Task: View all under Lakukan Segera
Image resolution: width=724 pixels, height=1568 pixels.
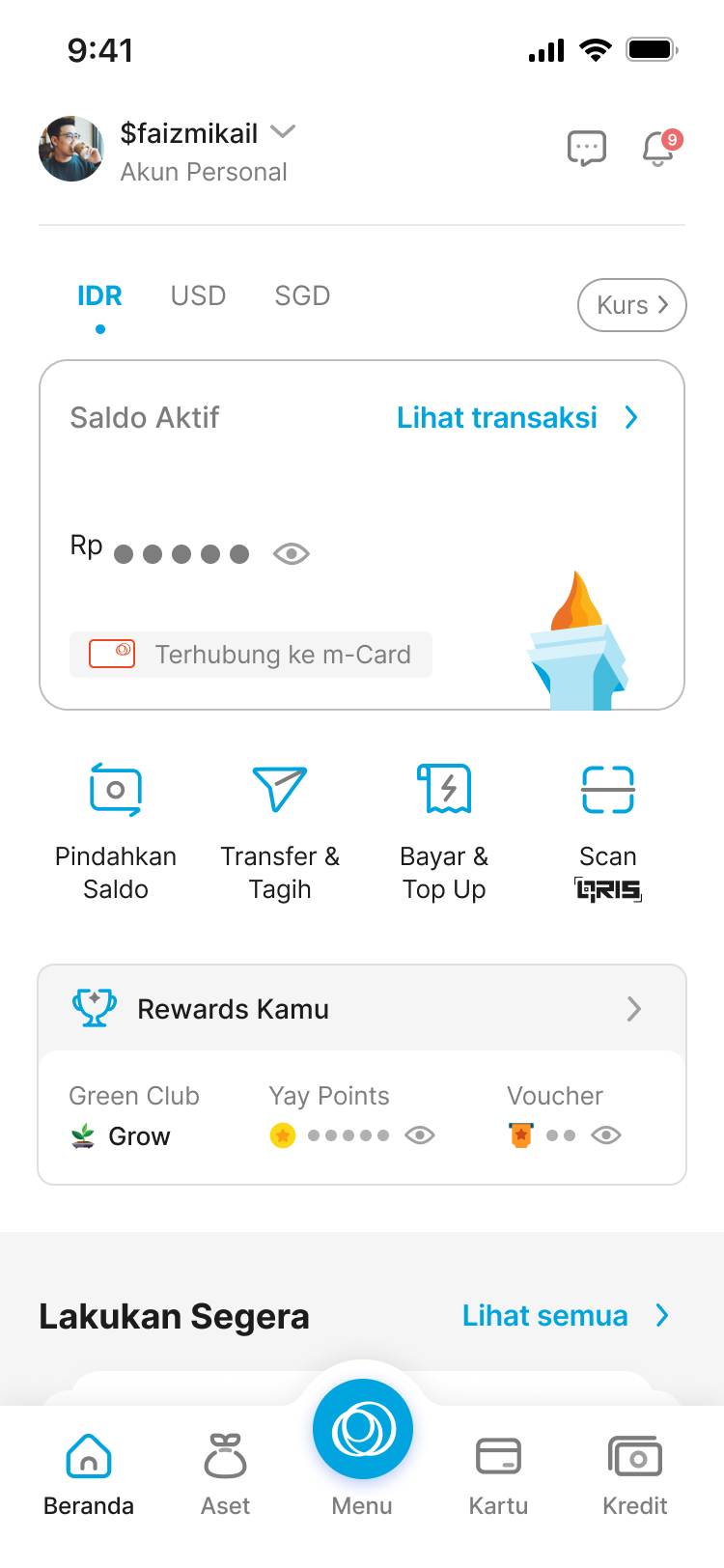Action: (565, 1316)
